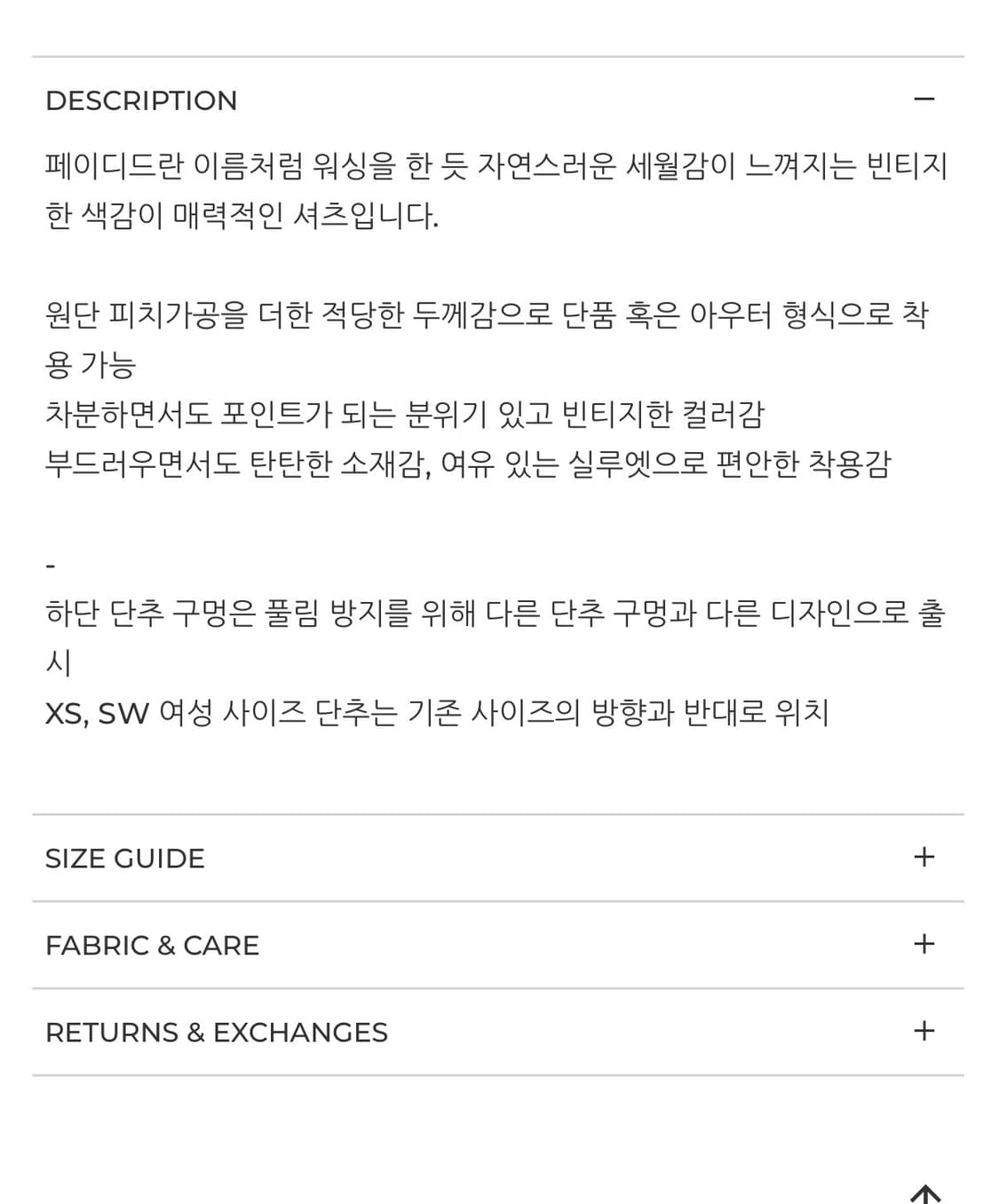Image resolution: width=999 pixels, height=1204 pixels.
Task: Click the plus icon beside FABRIC & CARE
Action: [925, 944]
